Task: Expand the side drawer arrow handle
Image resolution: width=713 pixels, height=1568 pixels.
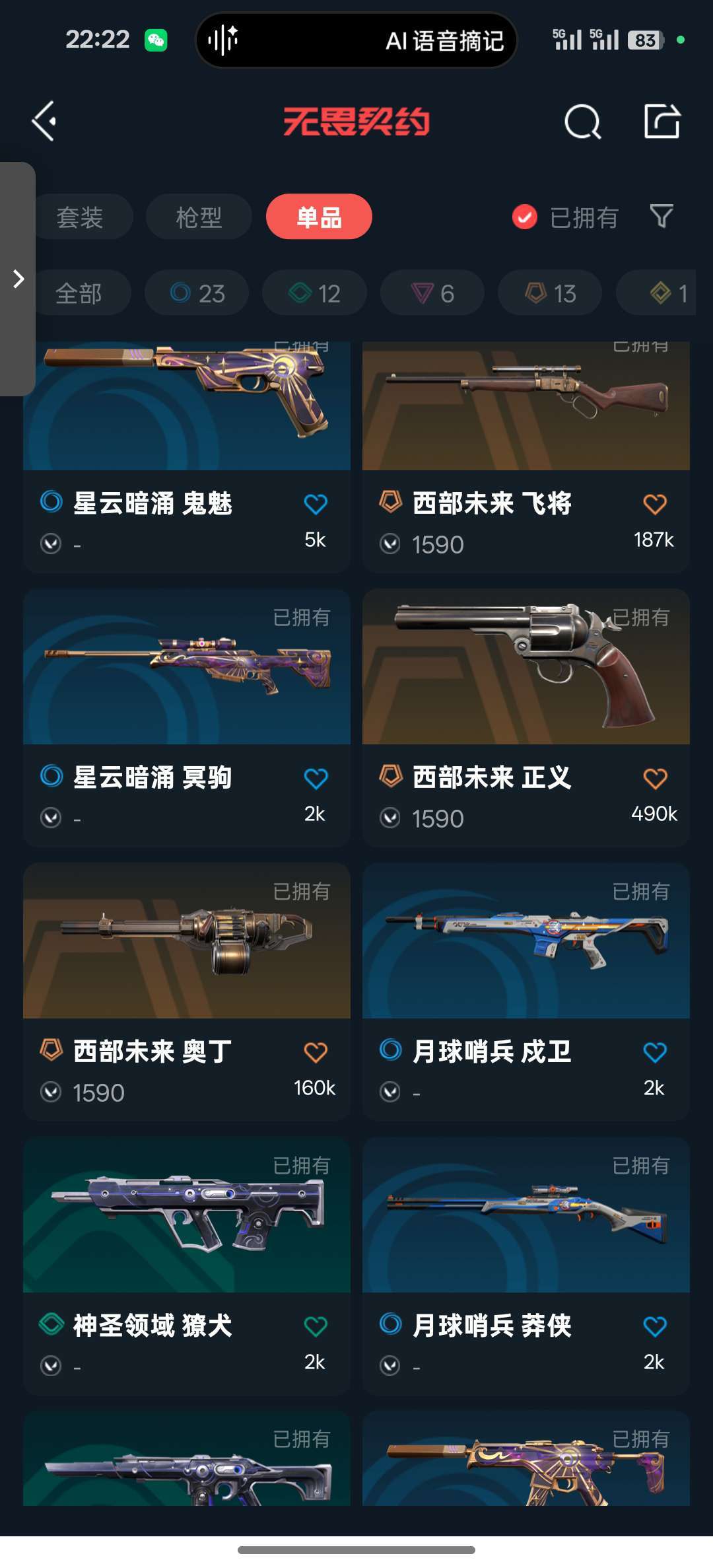Action: [x=18, y=279]
